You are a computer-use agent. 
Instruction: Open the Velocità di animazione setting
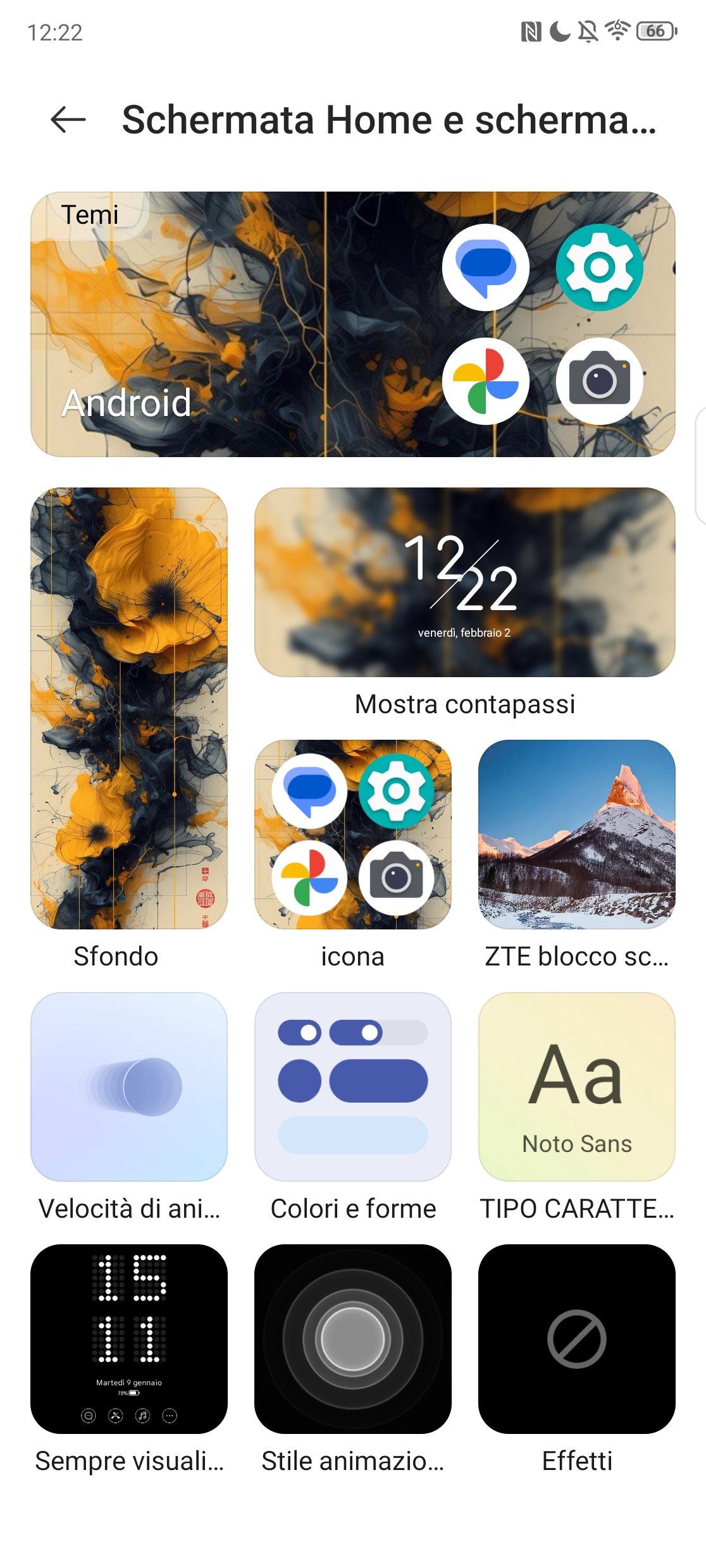point(129,1086)
